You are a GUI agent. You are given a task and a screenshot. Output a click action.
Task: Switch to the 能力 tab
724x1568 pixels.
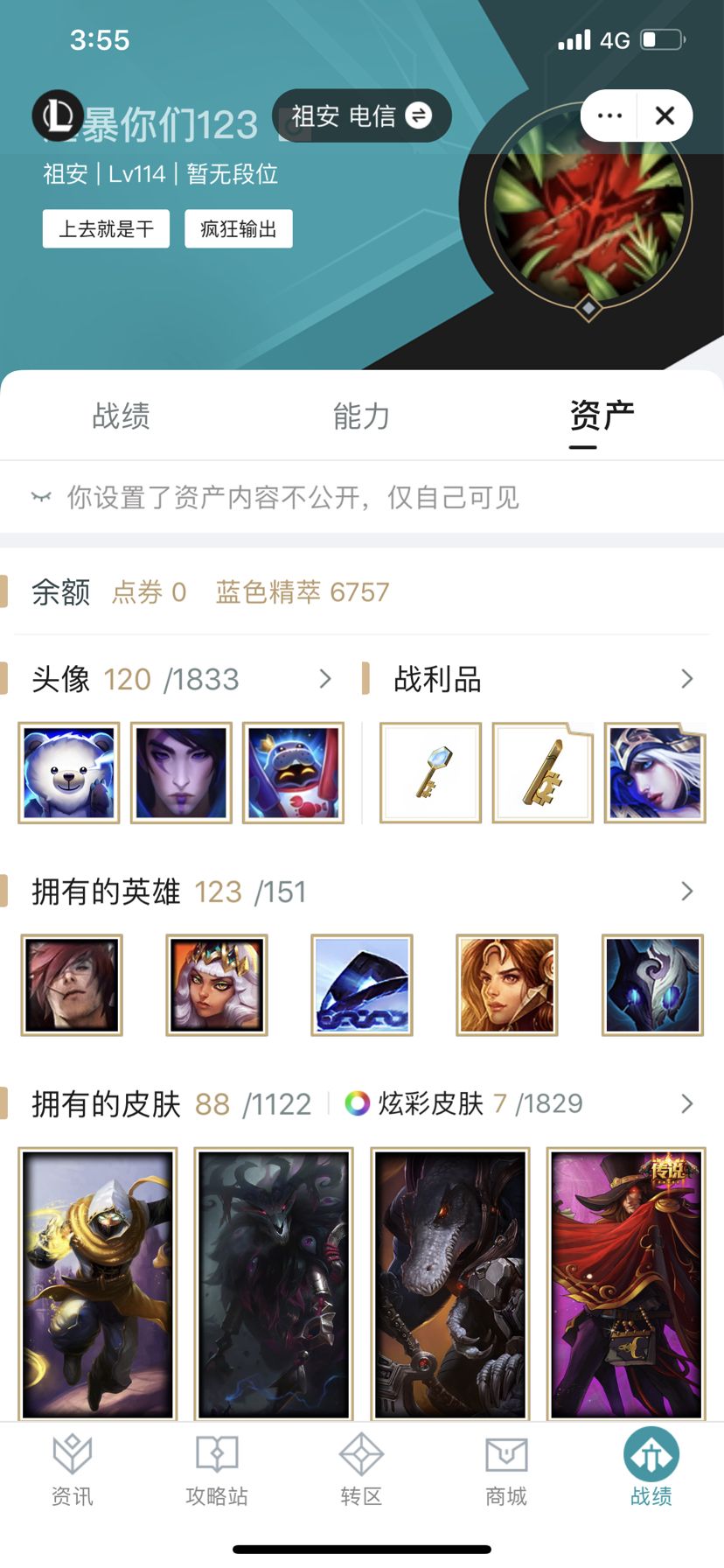pyautogui.click(x=361, y=416)
